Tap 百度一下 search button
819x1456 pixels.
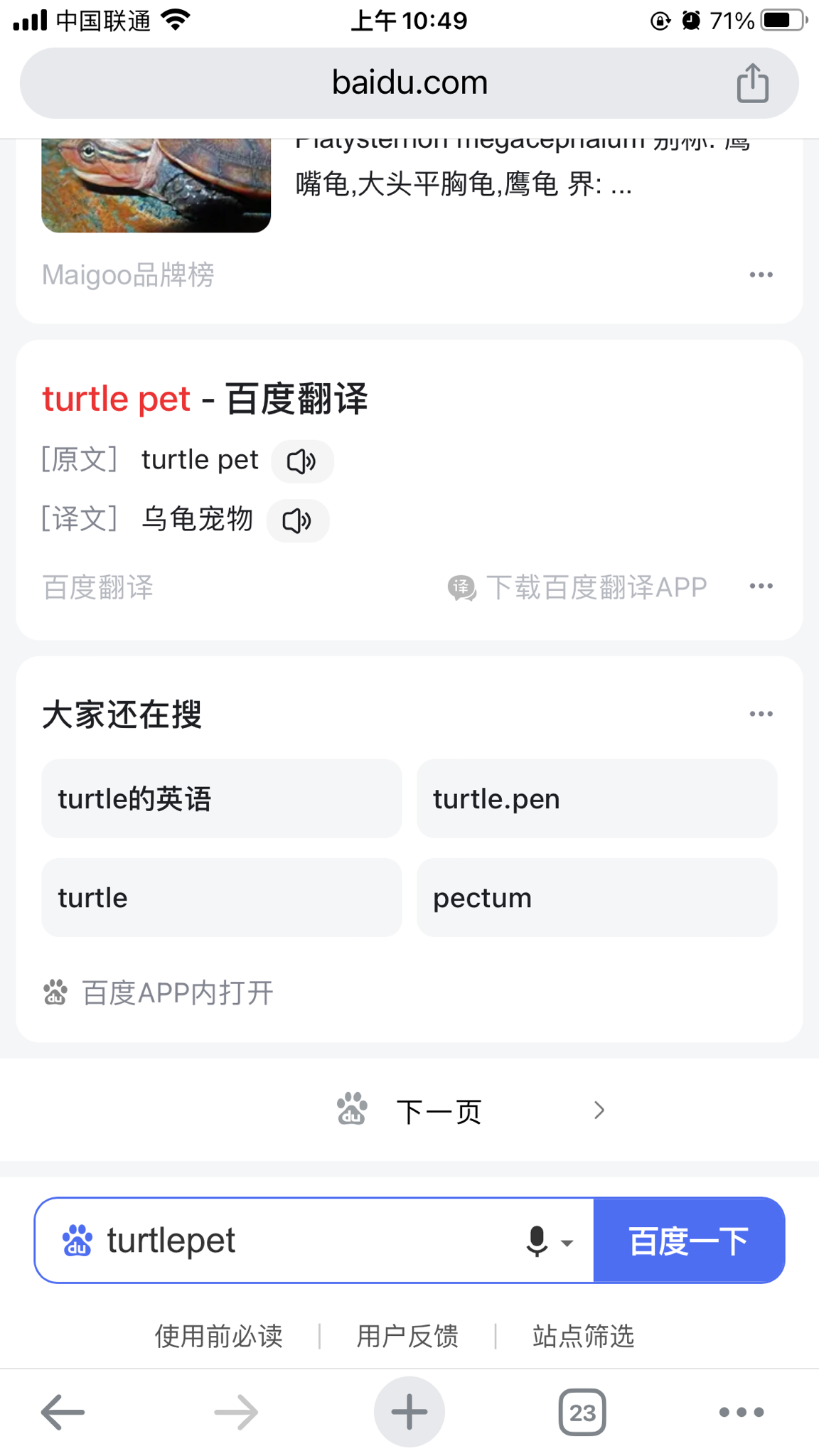tap(689, 1241)
